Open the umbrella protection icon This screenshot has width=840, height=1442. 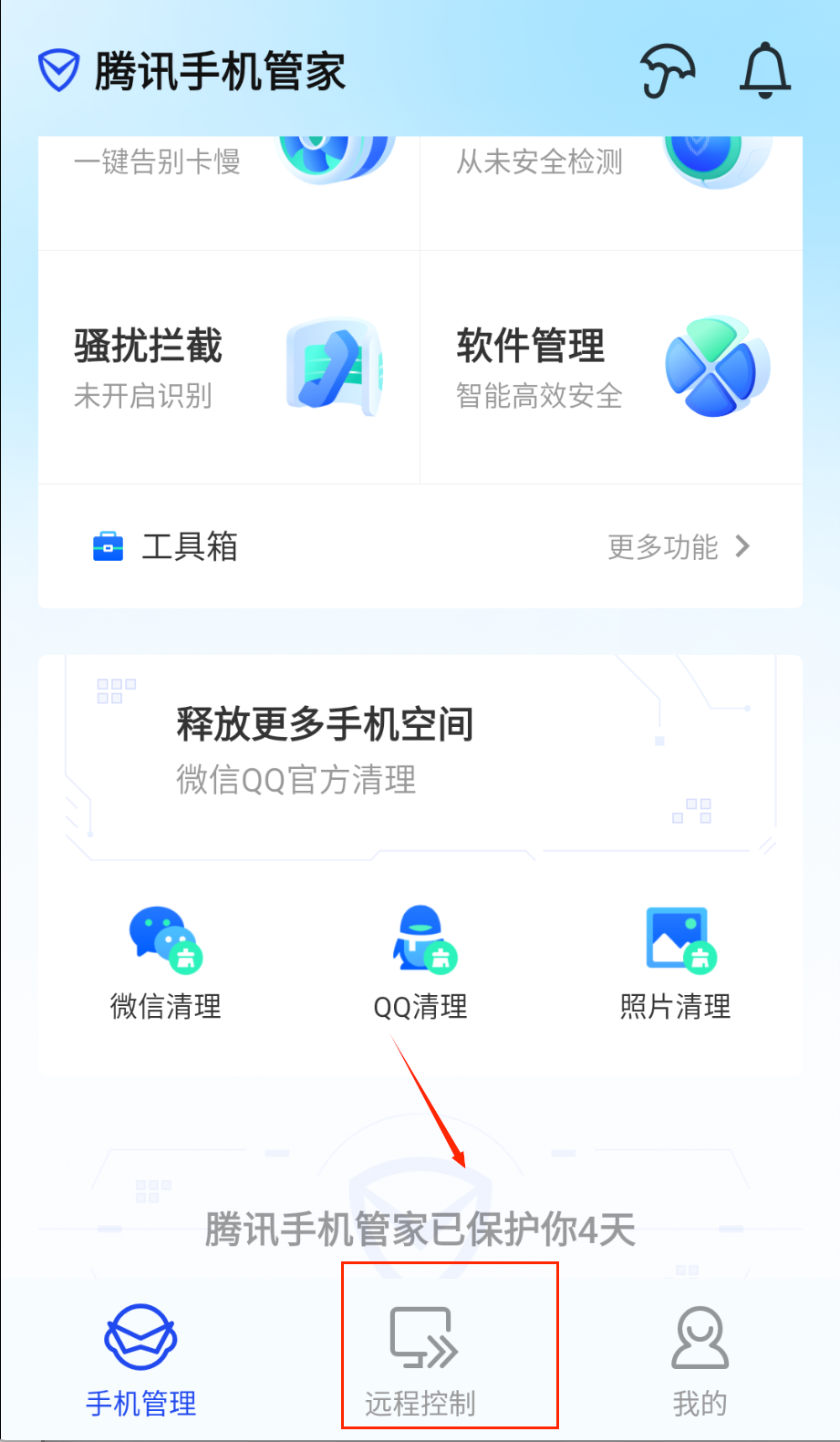point(668,70)
